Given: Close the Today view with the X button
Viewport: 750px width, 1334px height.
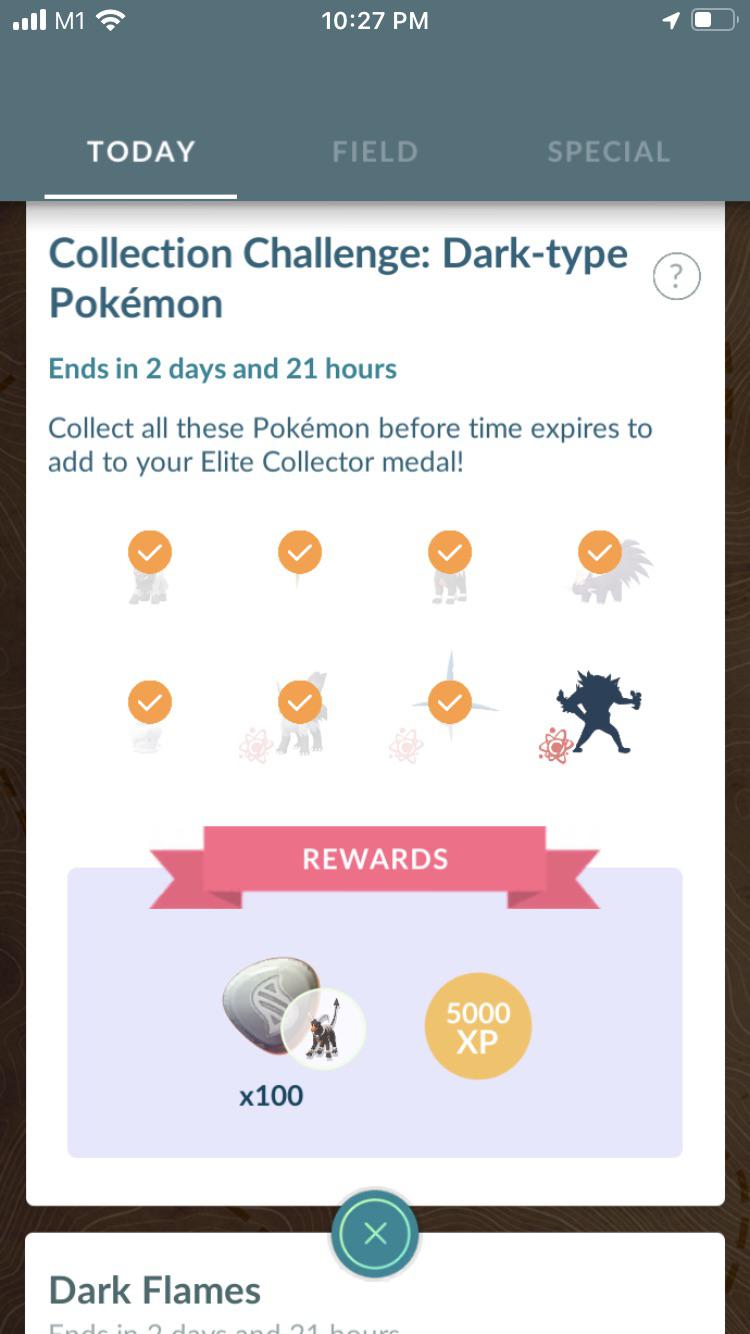Looking at the screenshot, I should [375, 1234].
